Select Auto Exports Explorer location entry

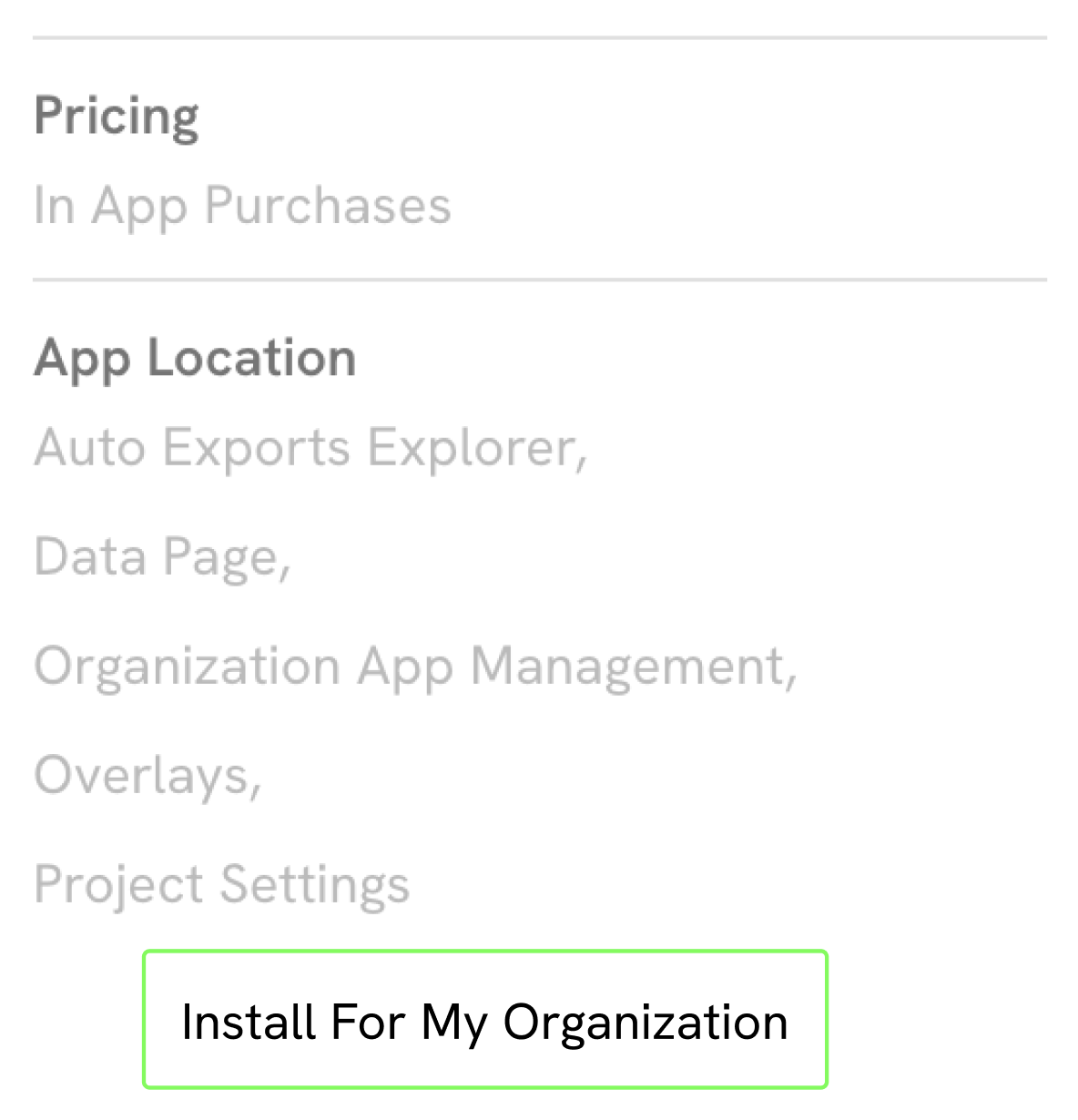[310, 447]
